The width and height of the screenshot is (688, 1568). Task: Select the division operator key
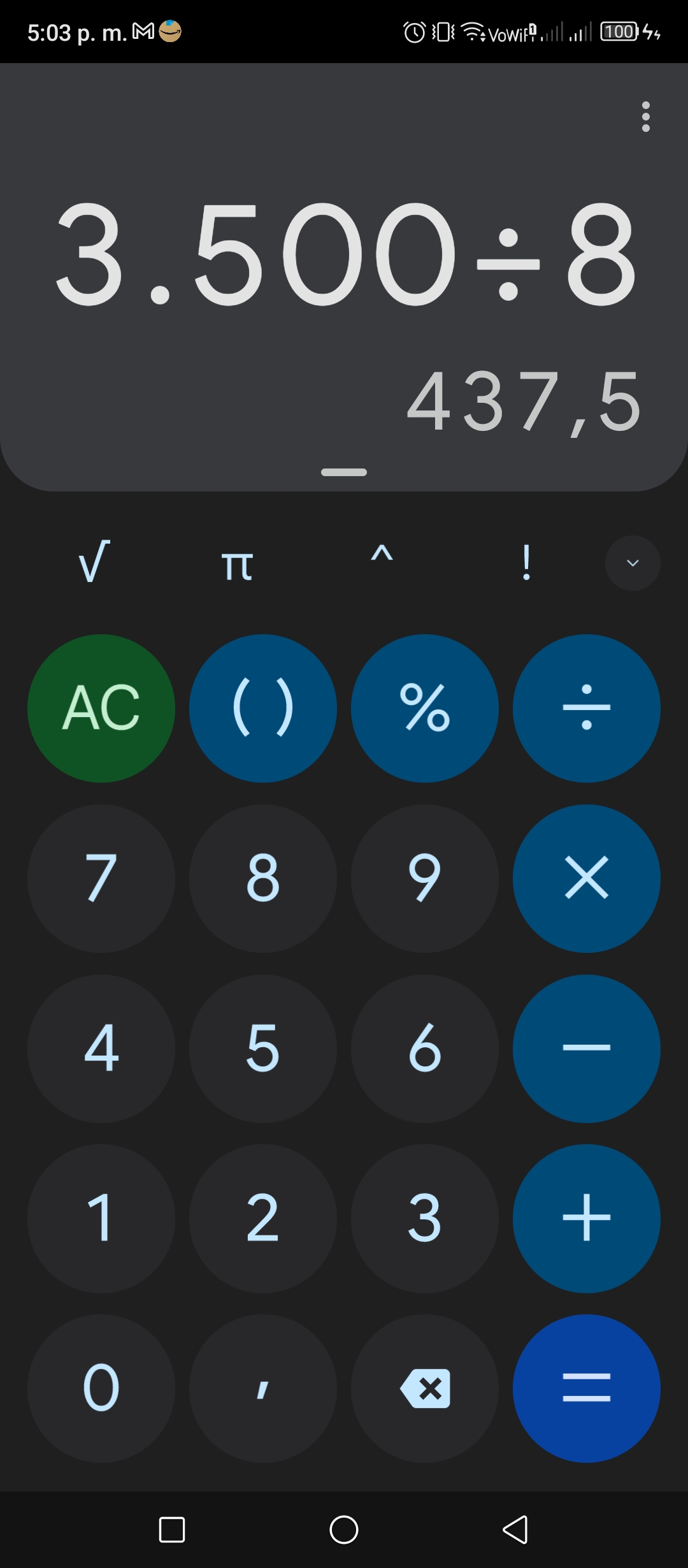pos(587,708)
